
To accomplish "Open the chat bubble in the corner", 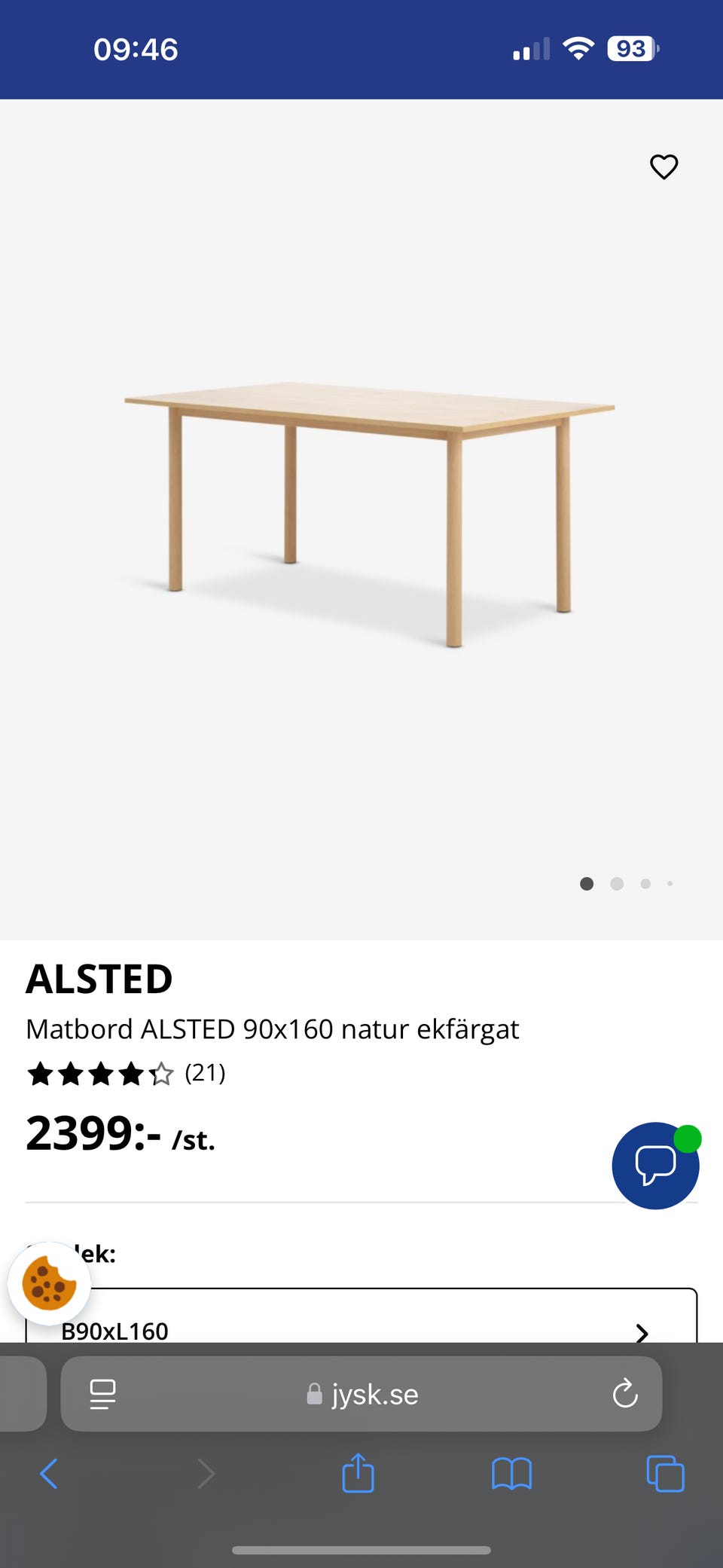I will point(655,1165).
